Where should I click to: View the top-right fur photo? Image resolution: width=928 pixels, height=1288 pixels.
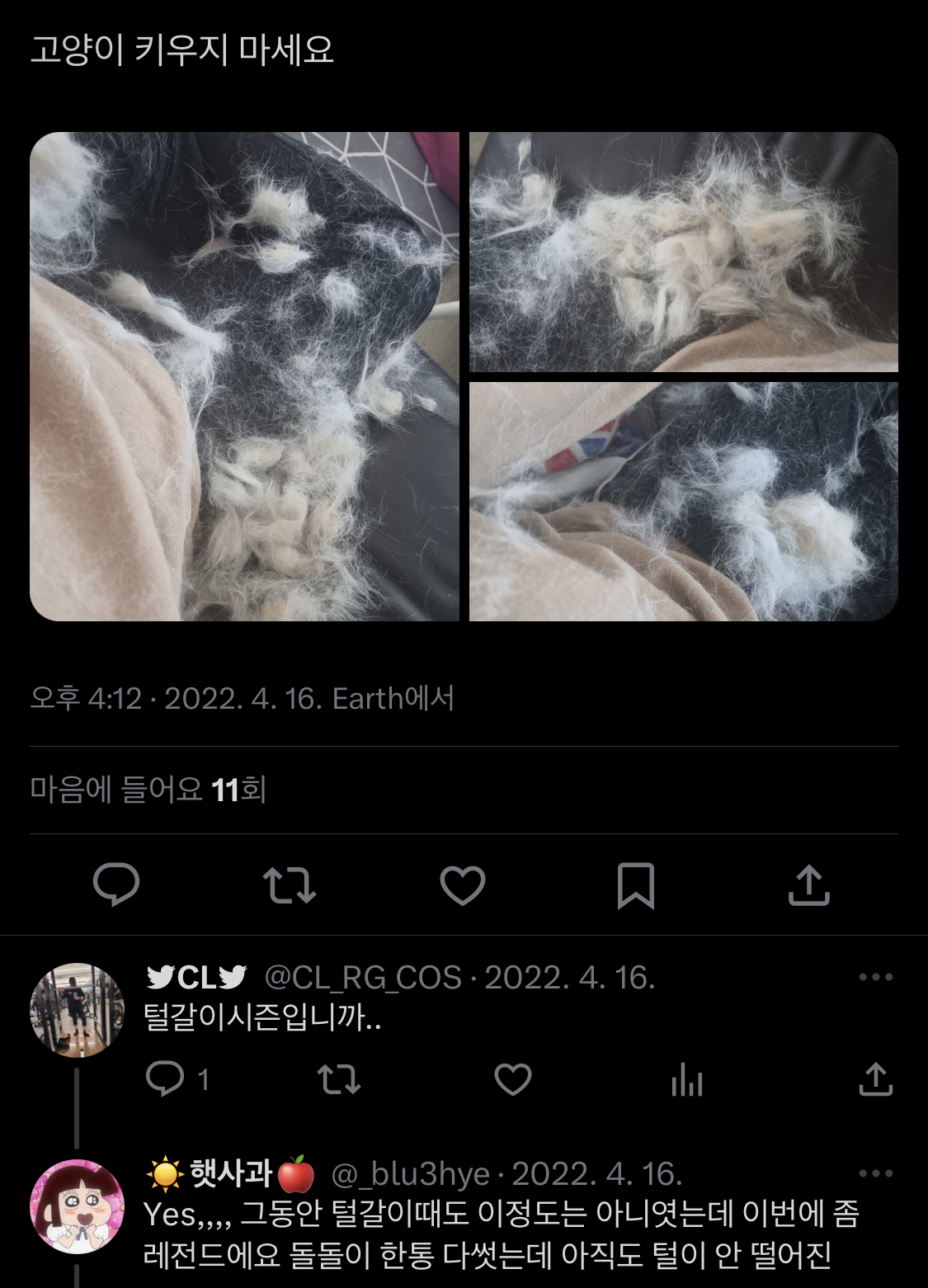(x=683, y=252)
